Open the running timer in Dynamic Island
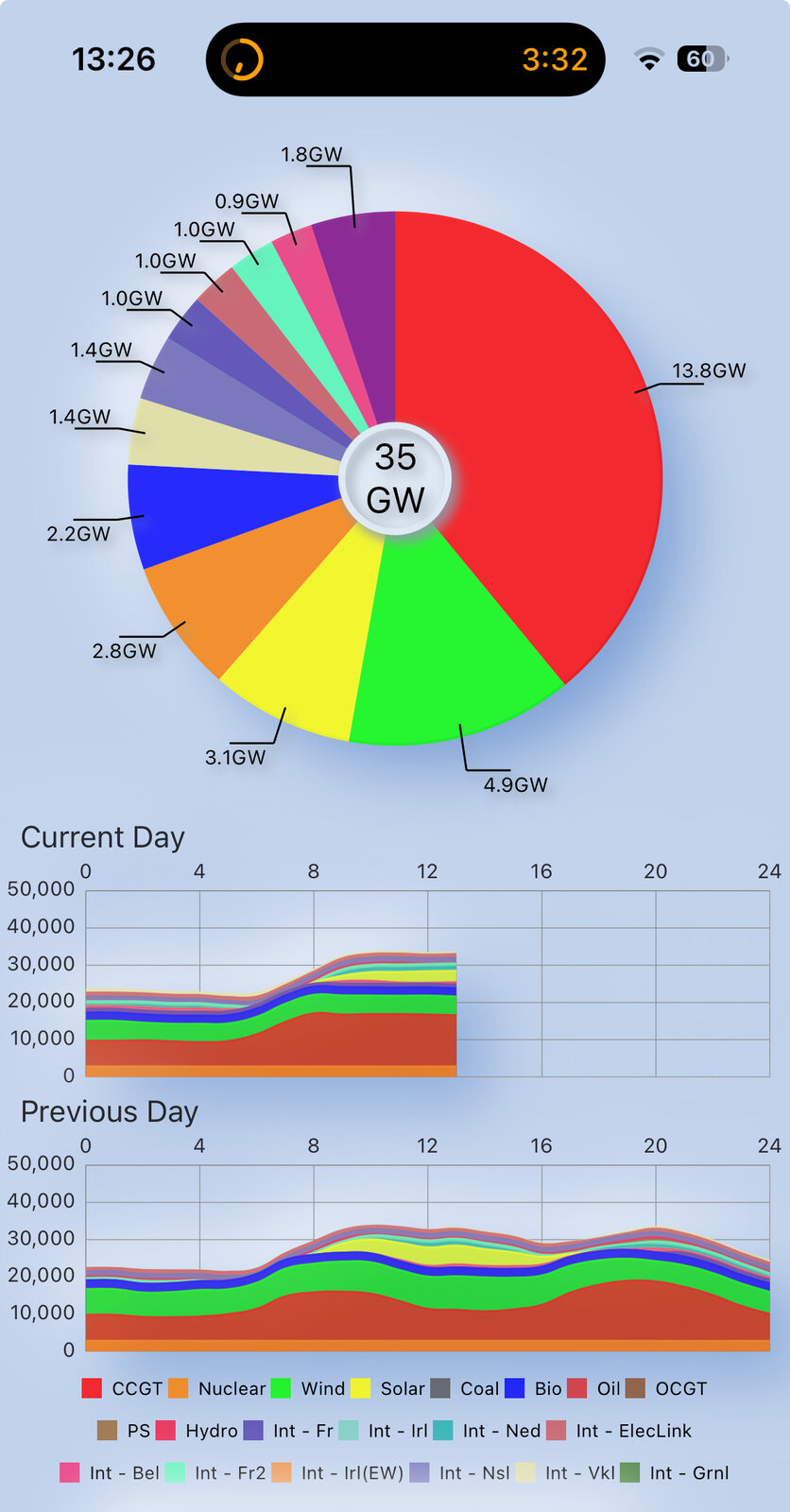790x1512 pixels. pyautogui.click(x=404, y=60)
